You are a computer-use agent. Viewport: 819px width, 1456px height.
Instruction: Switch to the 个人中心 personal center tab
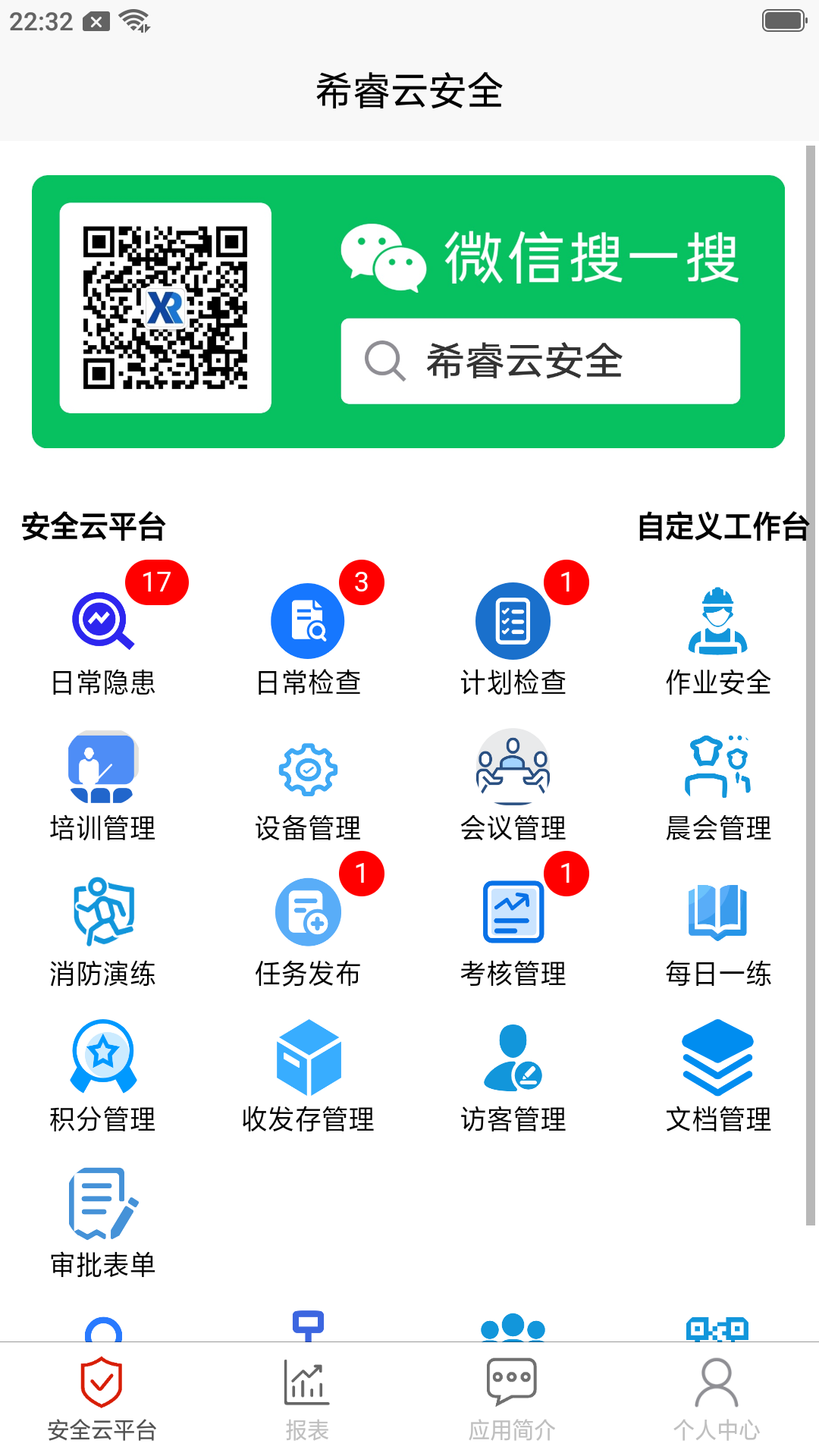716,1395
